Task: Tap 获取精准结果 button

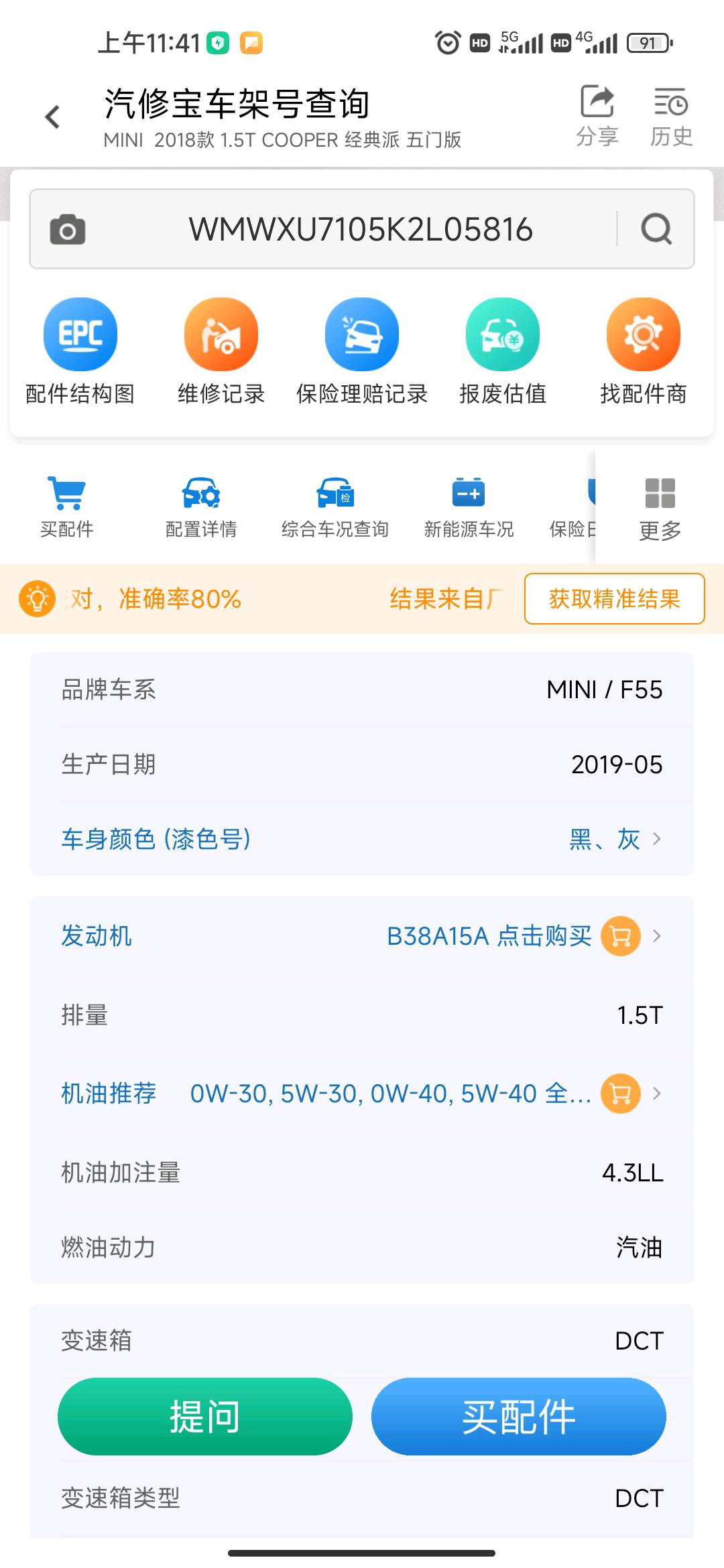Action: pos(614,598)
